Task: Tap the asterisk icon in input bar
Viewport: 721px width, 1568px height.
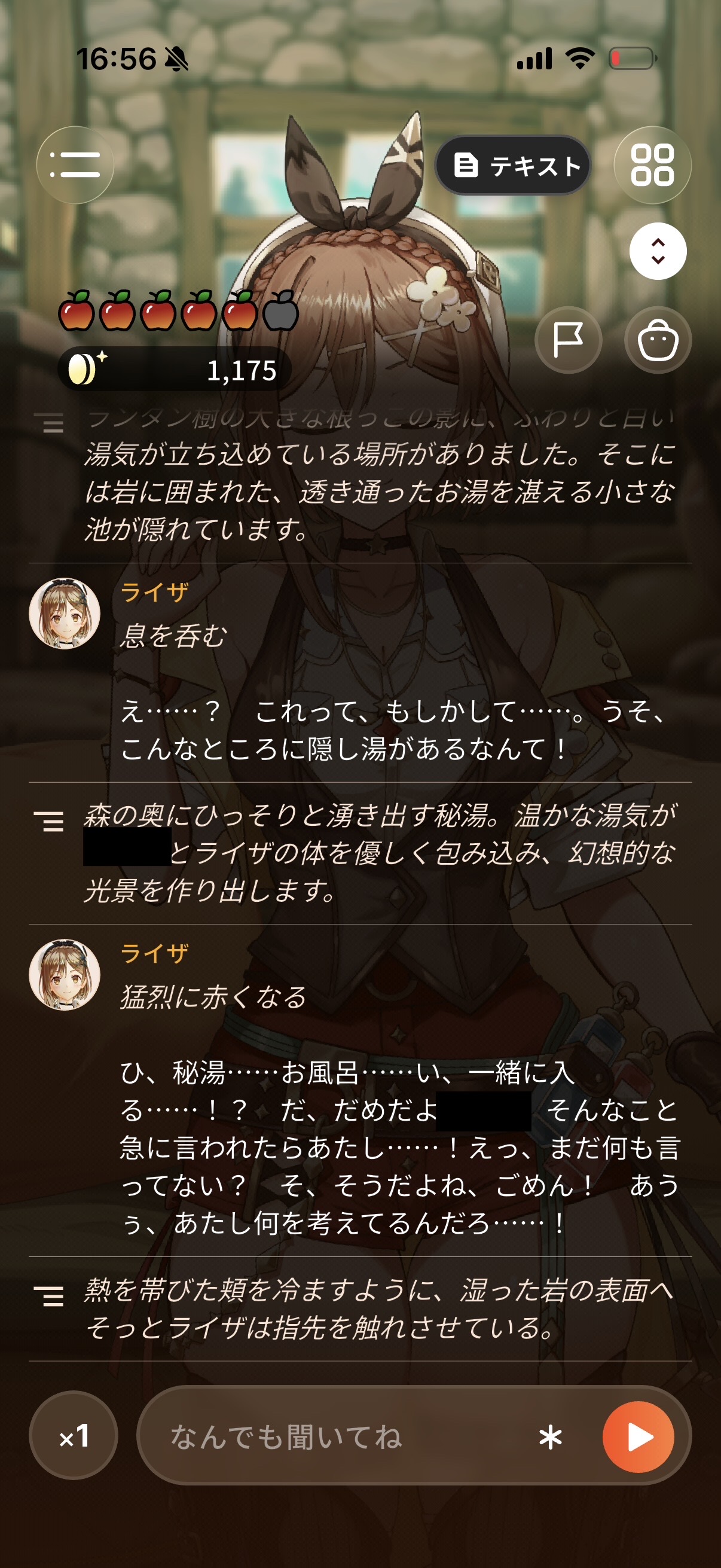Action: [x=550, y=1437]
